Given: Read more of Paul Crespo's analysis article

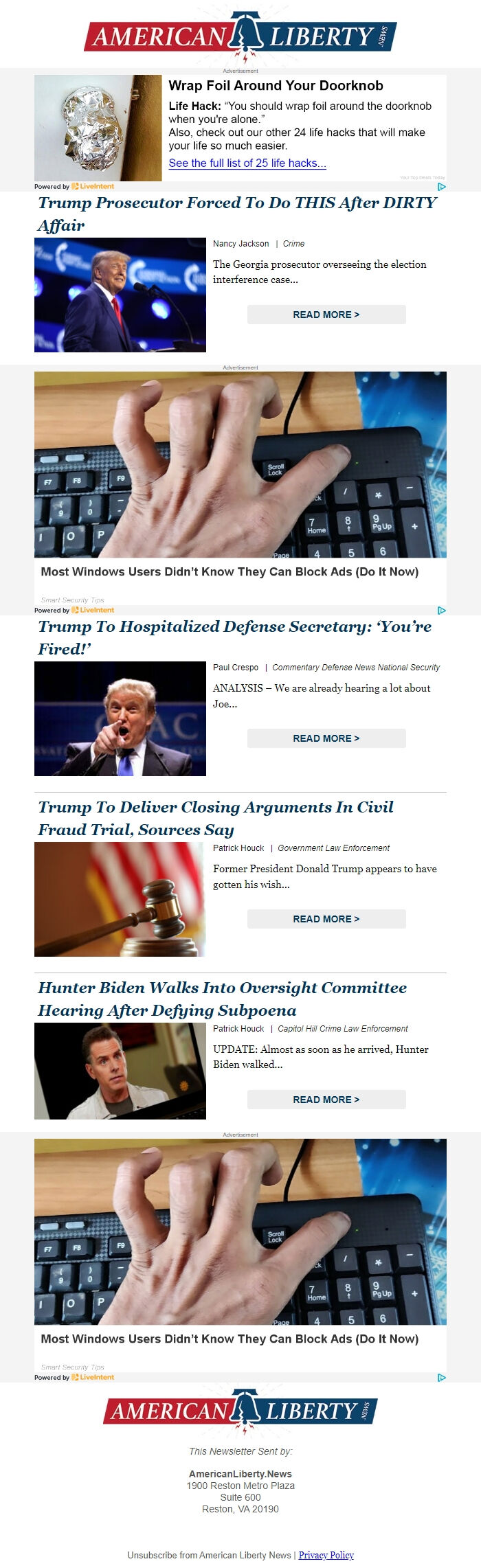Looking at the screenshot, I should (326, 738).
